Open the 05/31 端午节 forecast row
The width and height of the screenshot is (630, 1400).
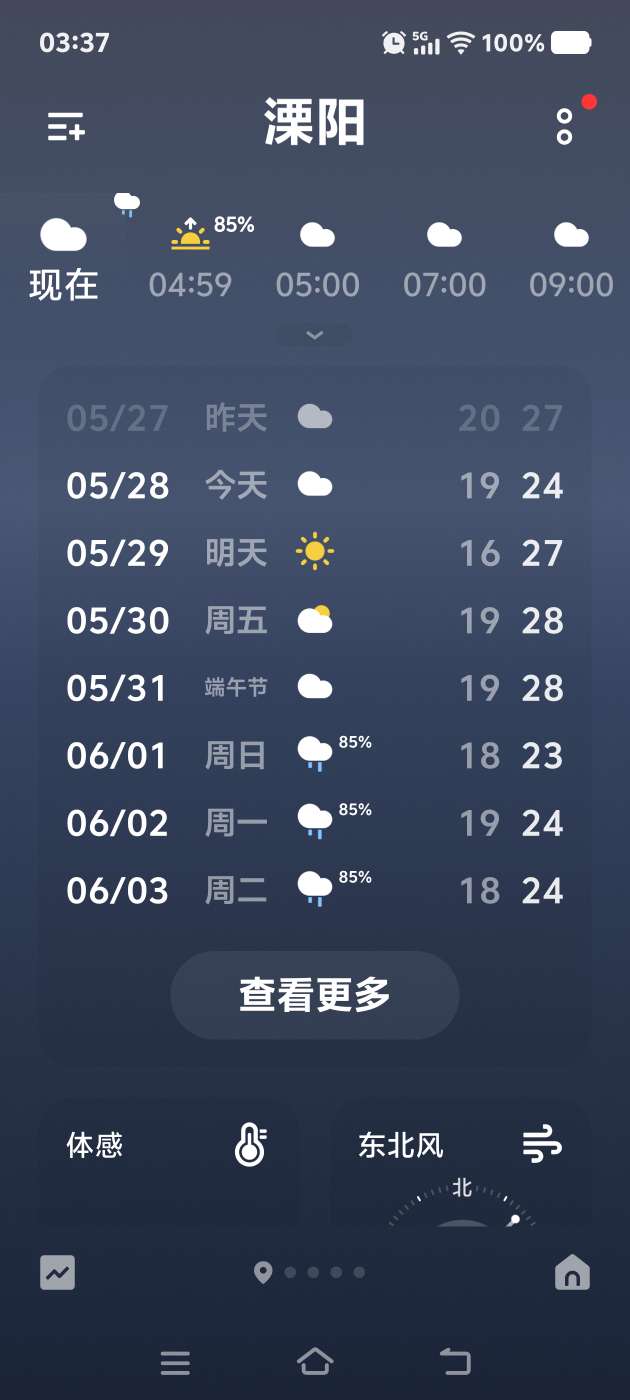click(315, 688)
